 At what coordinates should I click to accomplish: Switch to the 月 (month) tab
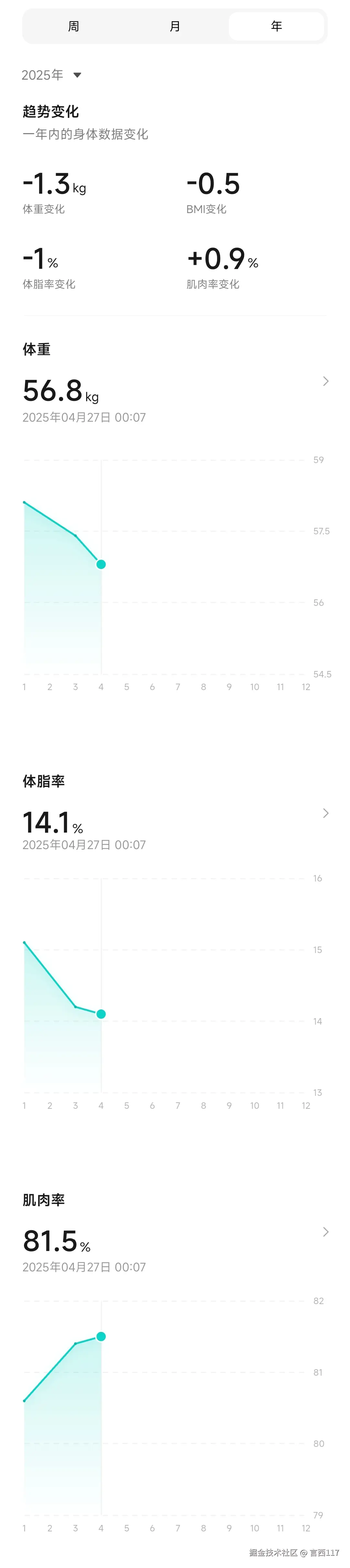175,26
